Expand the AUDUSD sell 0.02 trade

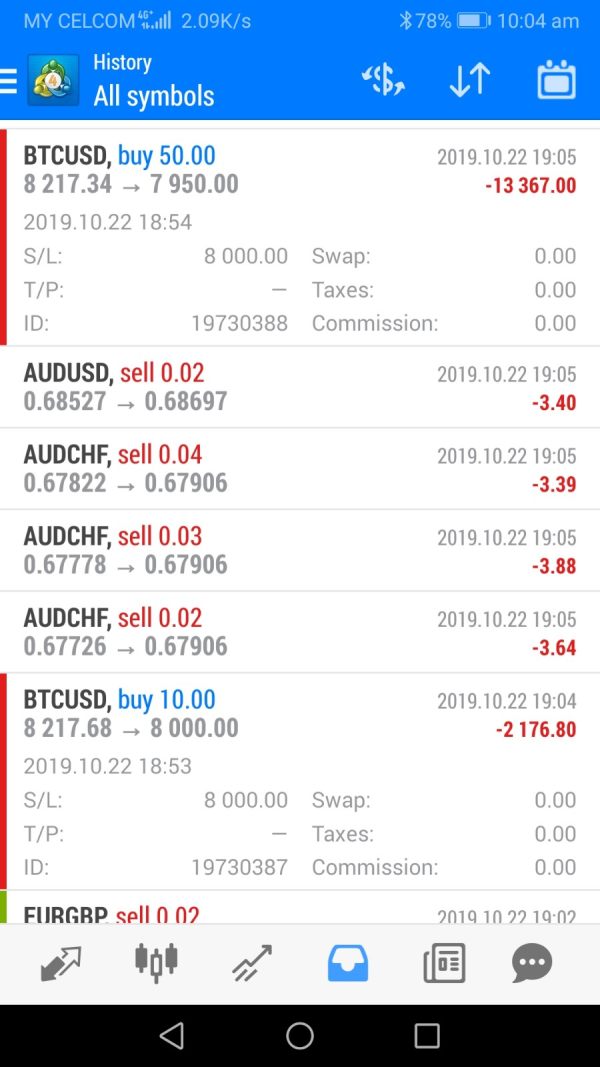pyautogui.click(x=300, y=388)
